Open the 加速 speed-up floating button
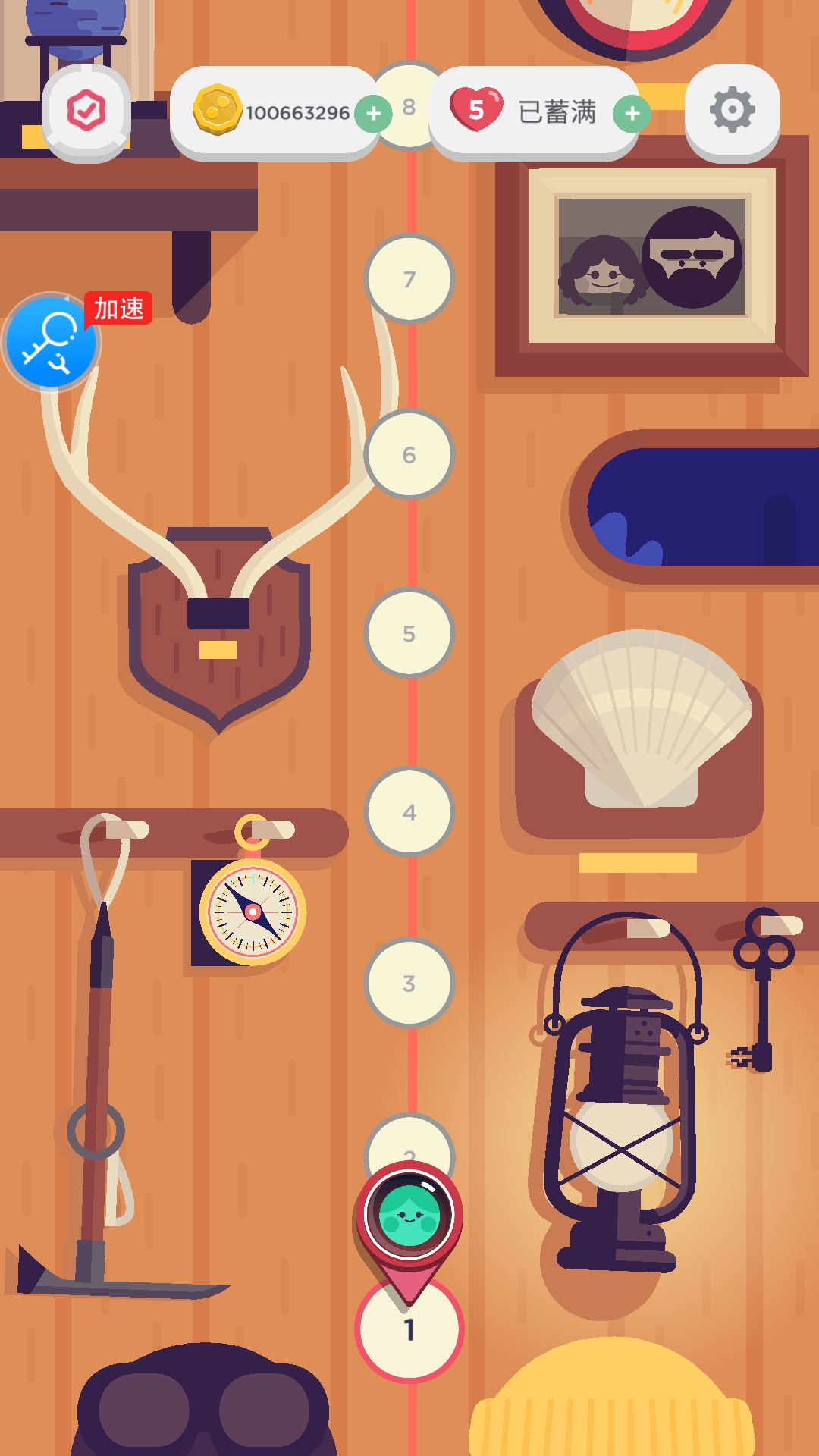The width and height of the screenshot is (819, 1456). pos(52,343)
